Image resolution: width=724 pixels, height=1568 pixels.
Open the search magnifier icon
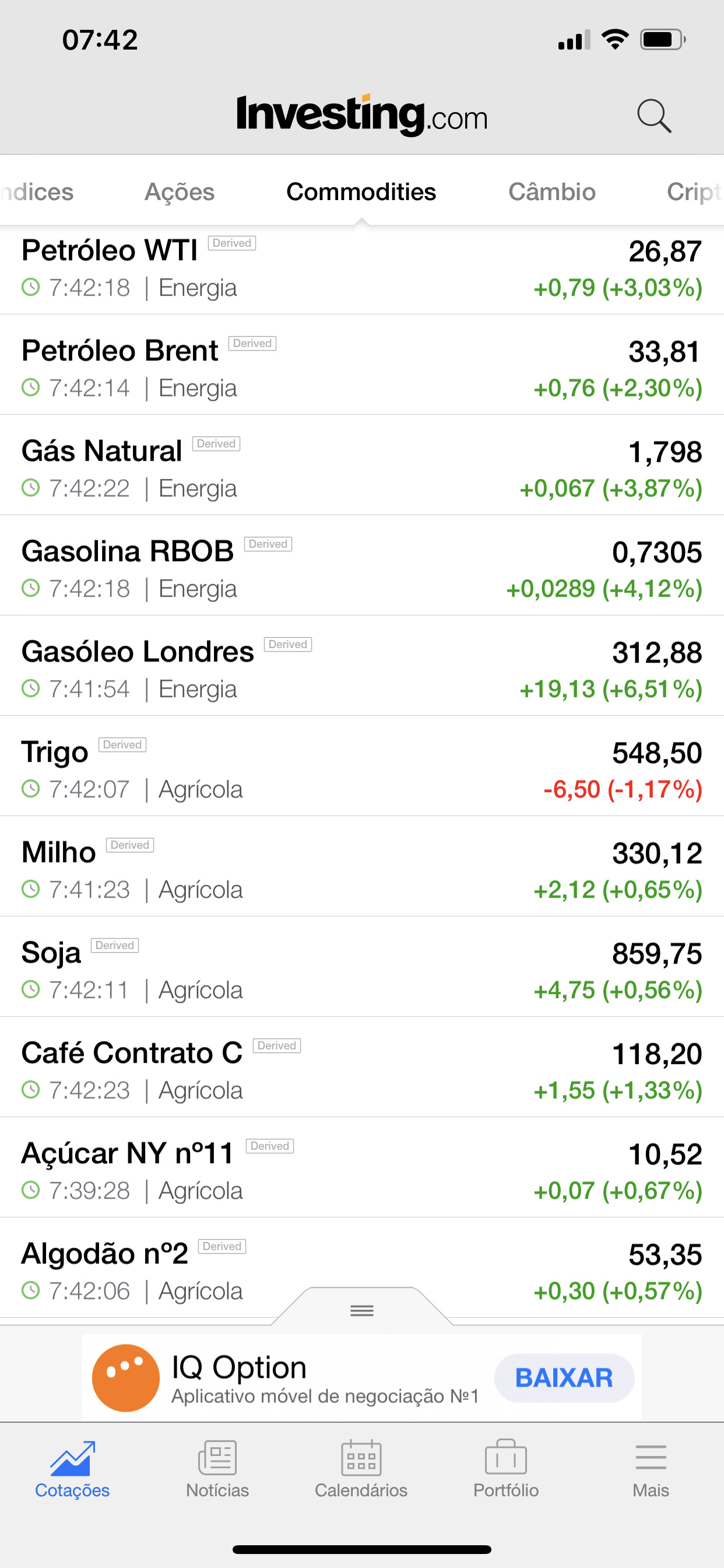(x=654, y=116)
